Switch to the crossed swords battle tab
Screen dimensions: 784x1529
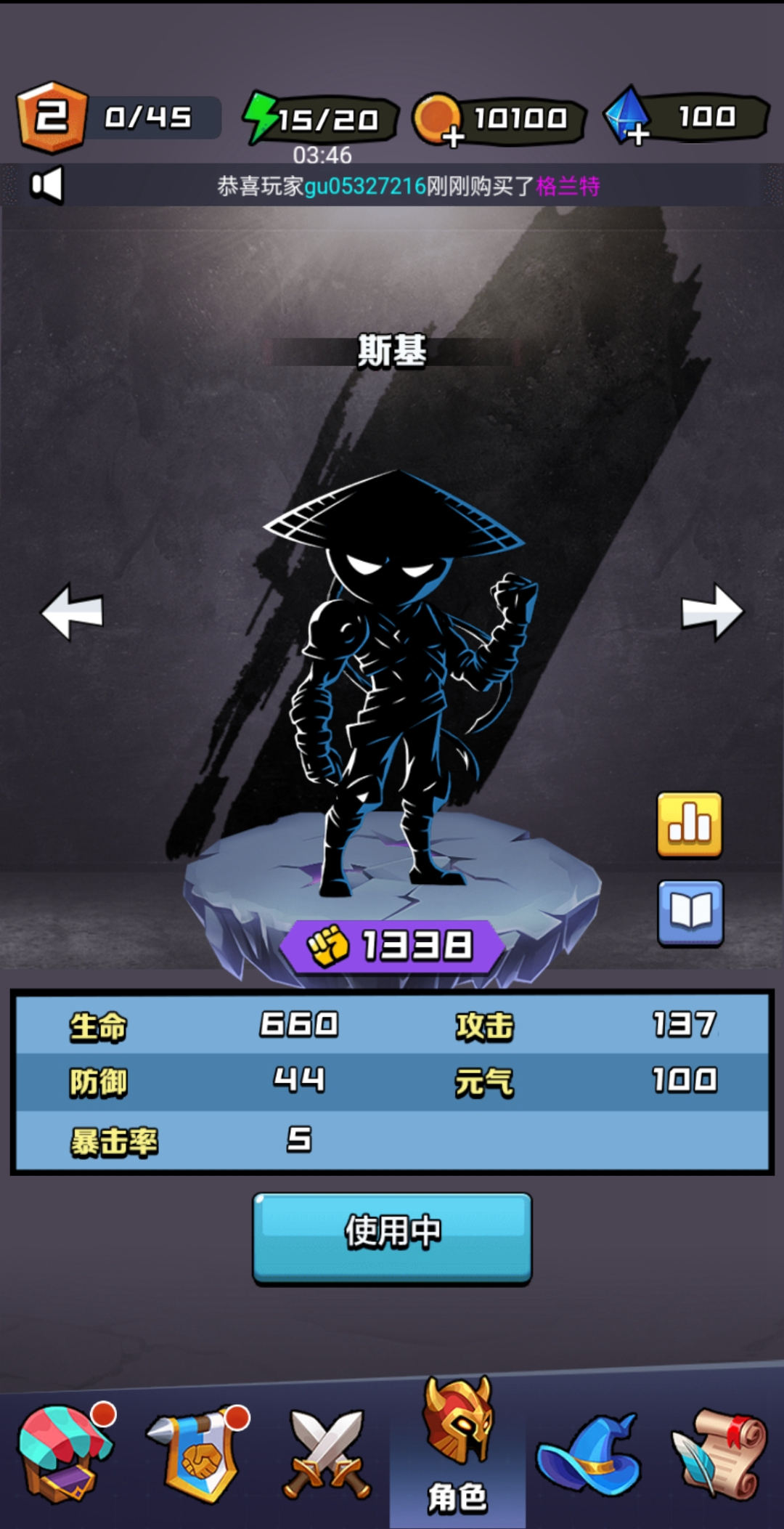[327, 1454]
